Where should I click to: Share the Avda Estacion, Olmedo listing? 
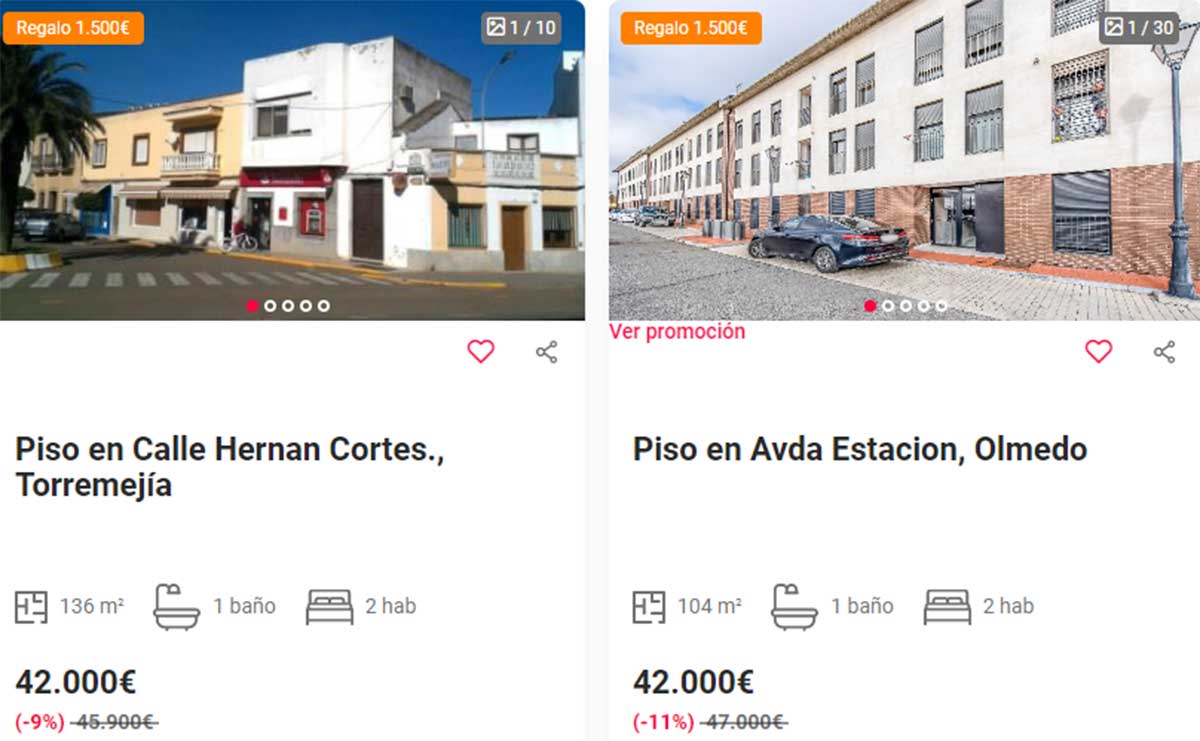coord(1164,352)
